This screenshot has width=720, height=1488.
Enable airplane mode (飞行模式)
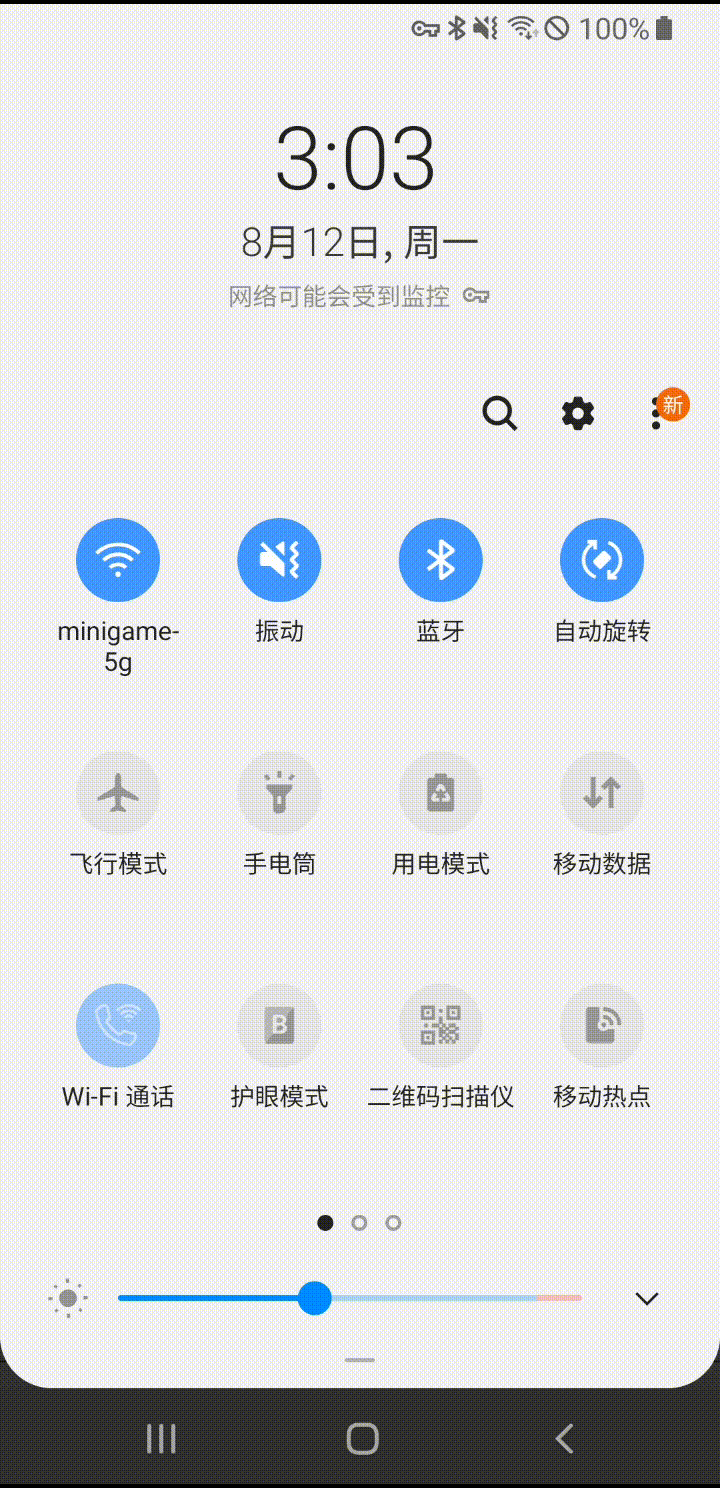coord(117,792)
